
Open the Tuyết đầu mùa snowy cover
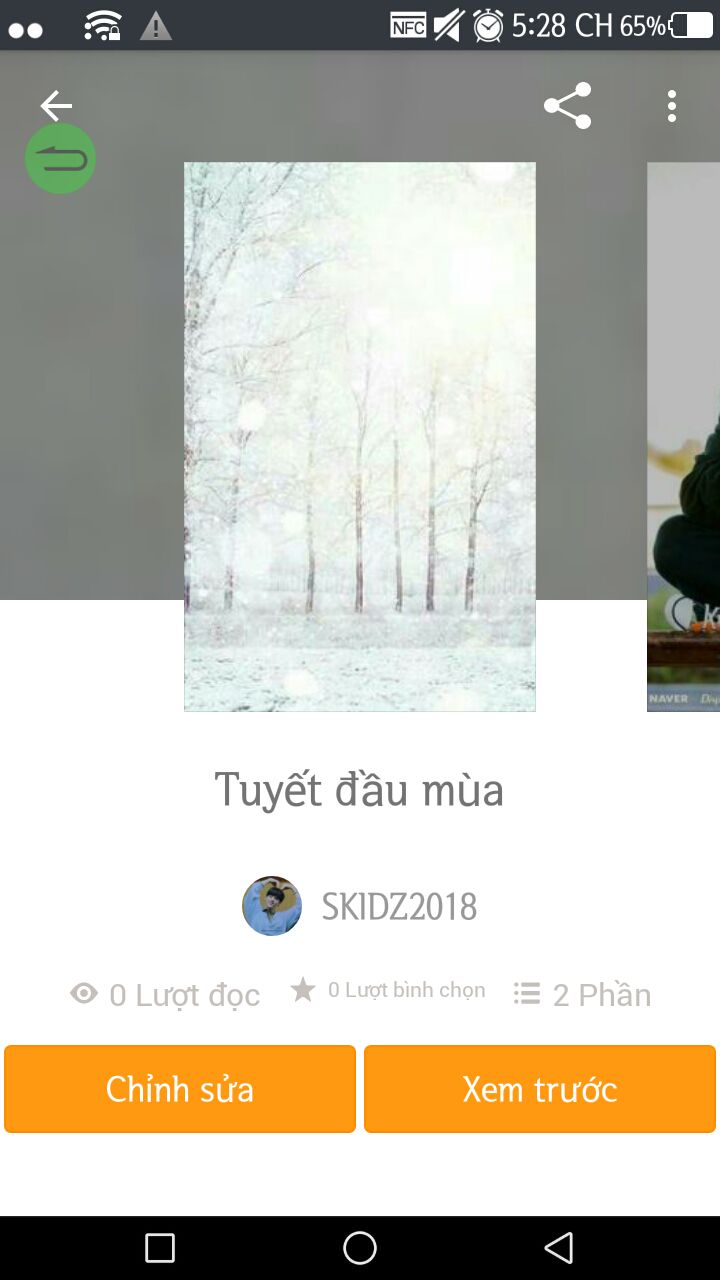tap(360, 437)
